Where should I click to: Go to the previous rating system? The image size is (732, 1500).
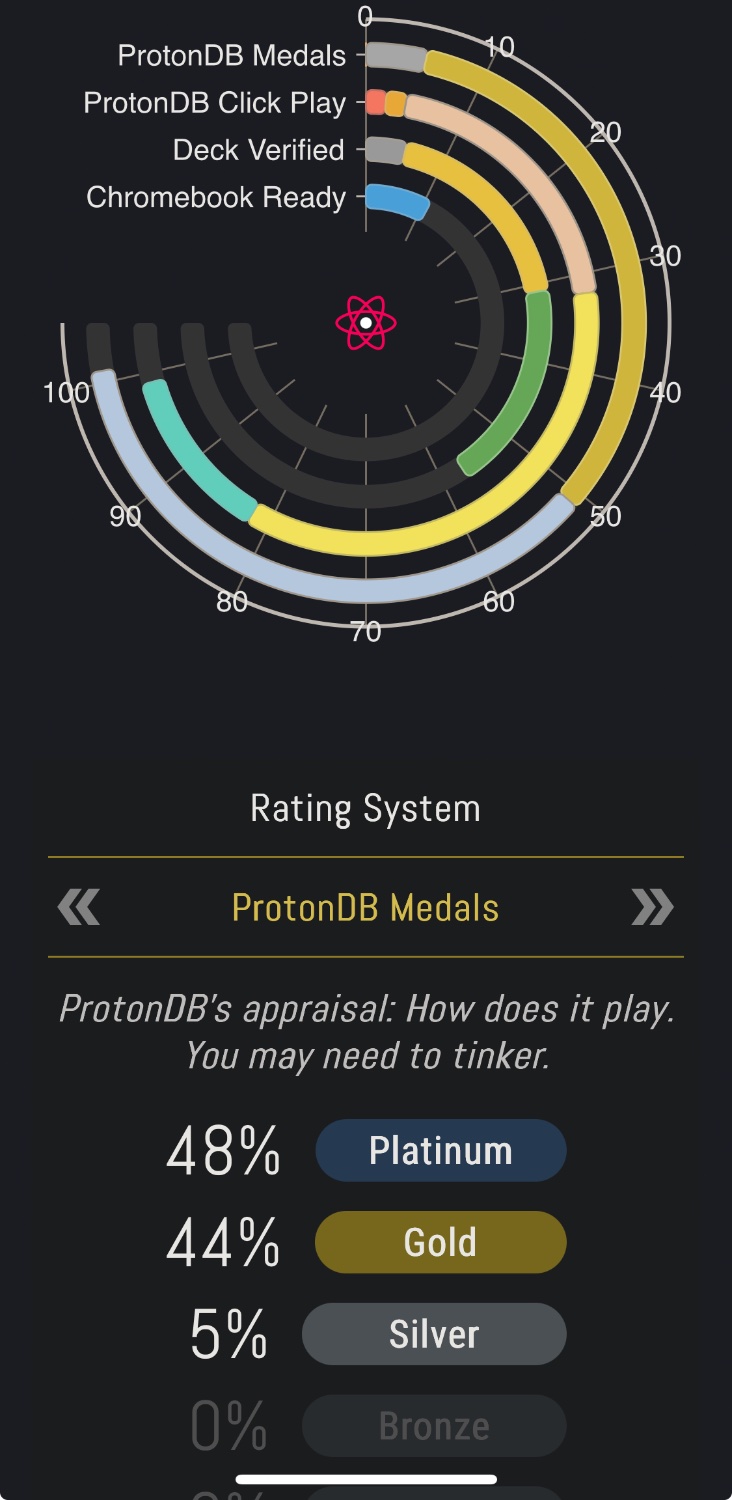[x=79, y=908]
